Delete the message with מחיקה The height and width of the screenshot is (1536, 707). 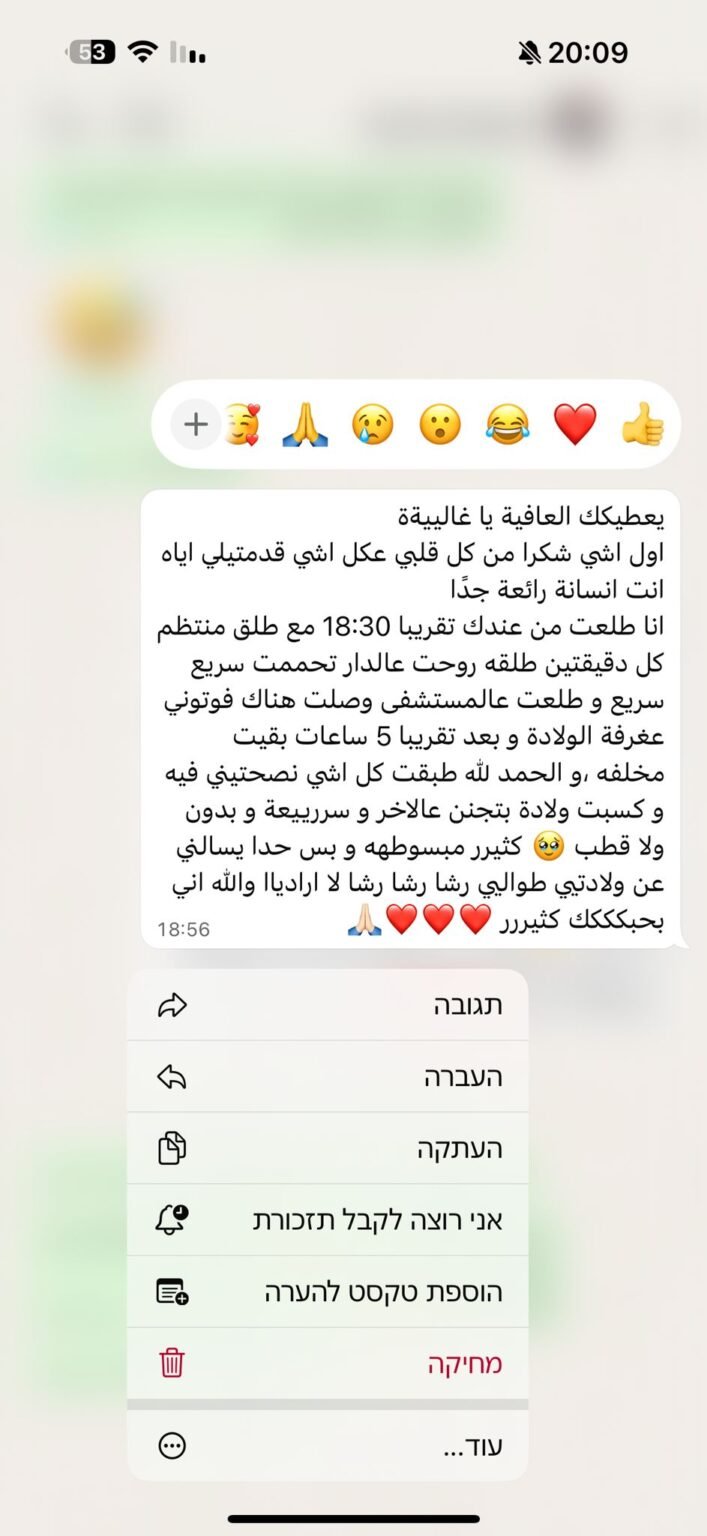(327, 1363)
